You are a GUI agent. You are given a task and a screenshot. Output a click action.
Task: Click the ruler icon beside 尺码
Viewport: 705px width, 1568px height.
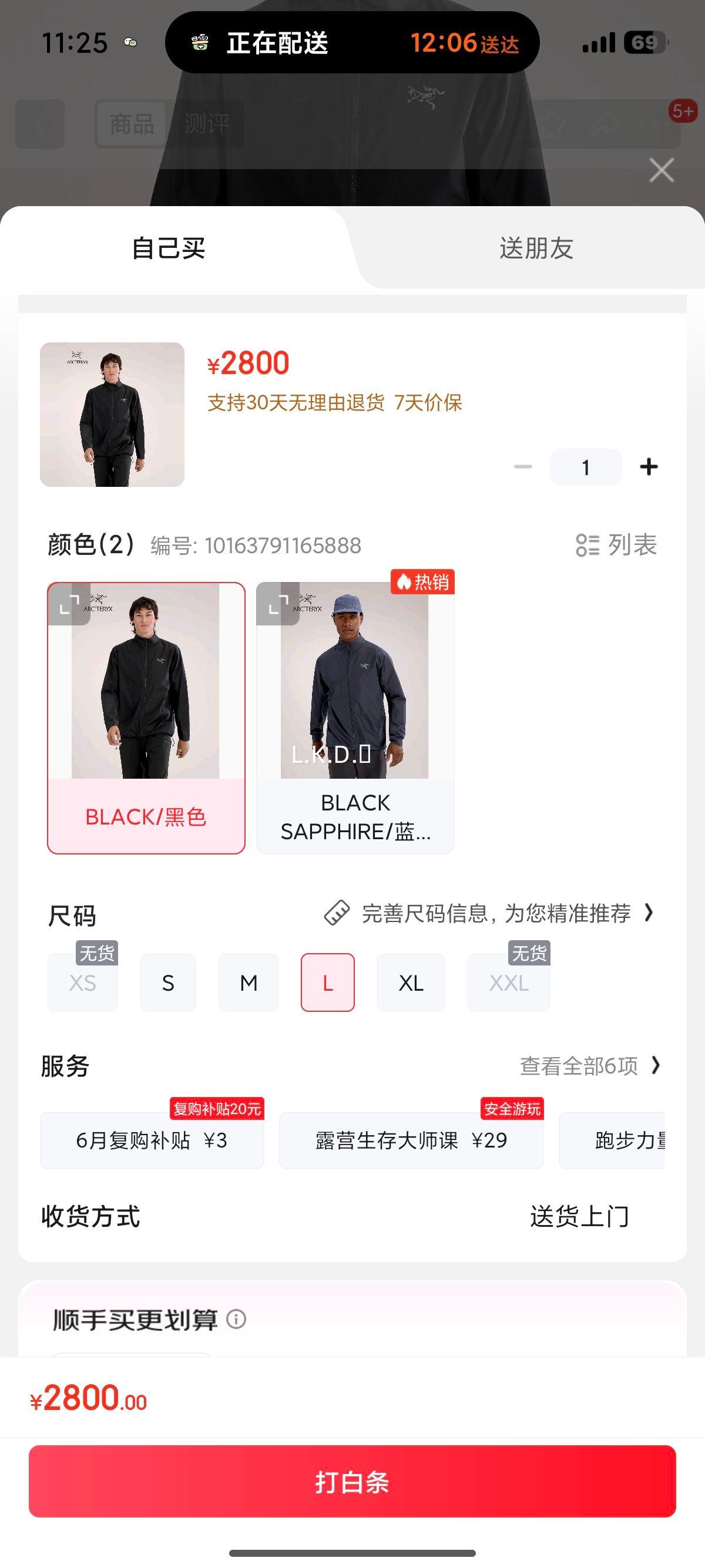[337, 913]
